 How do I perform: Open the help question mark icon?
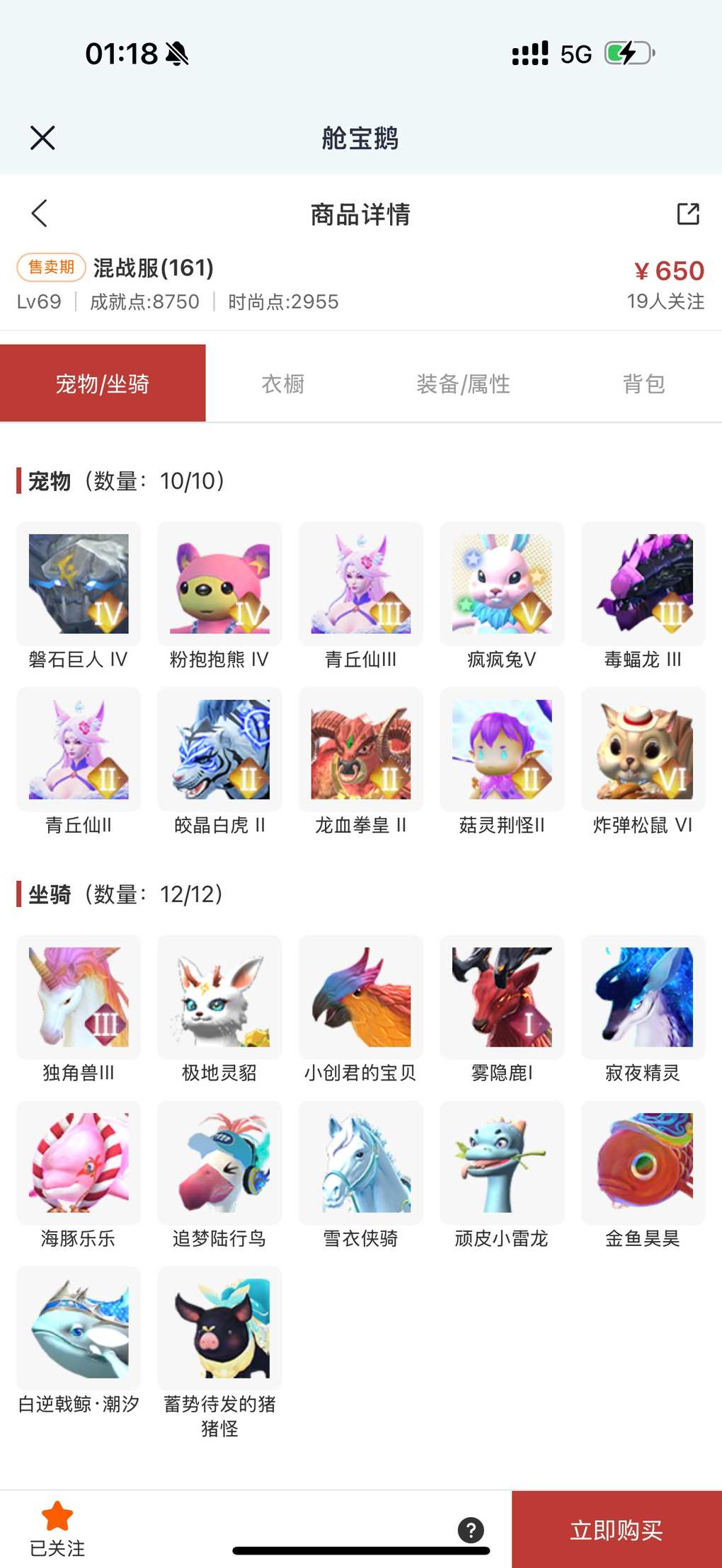(471, 1530)
